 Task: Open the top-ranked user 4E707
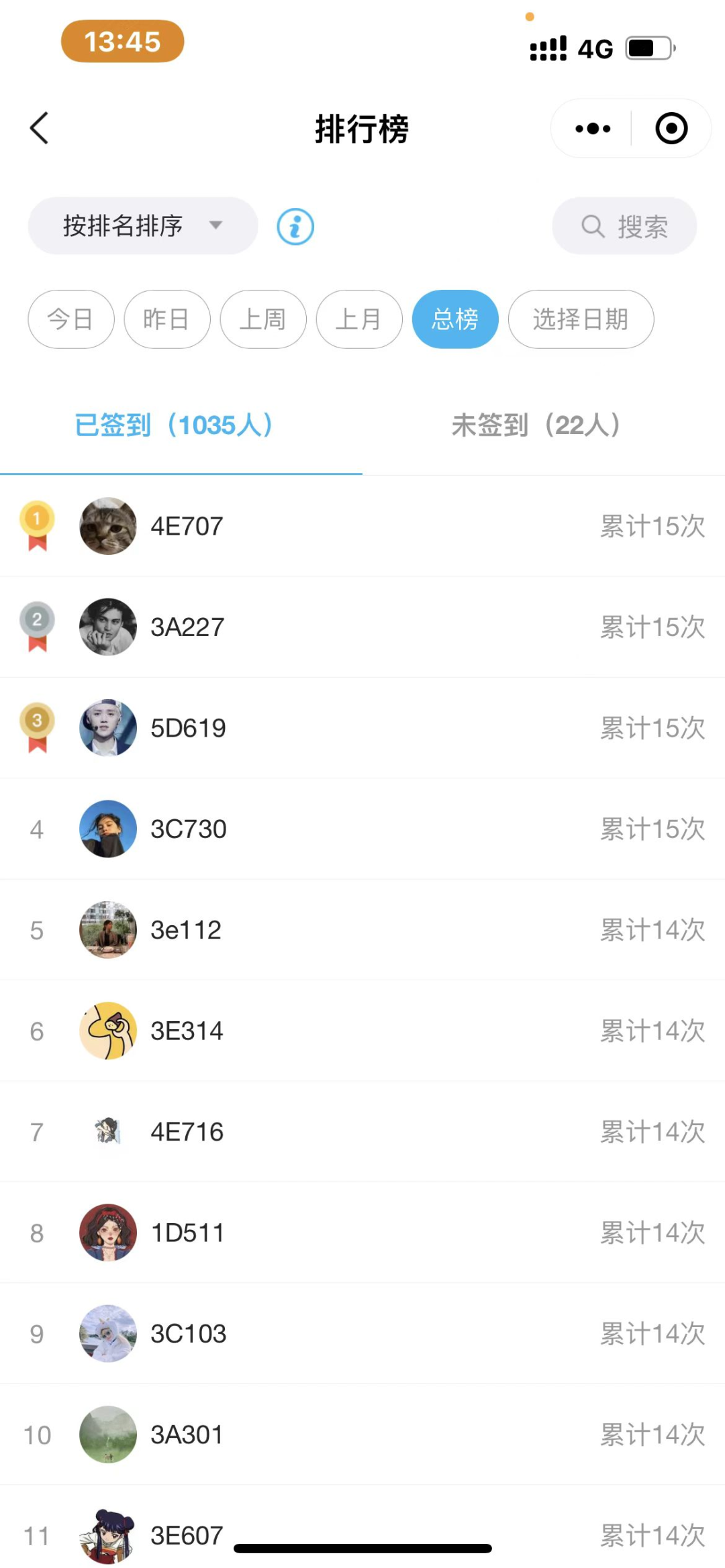[187, 527]
